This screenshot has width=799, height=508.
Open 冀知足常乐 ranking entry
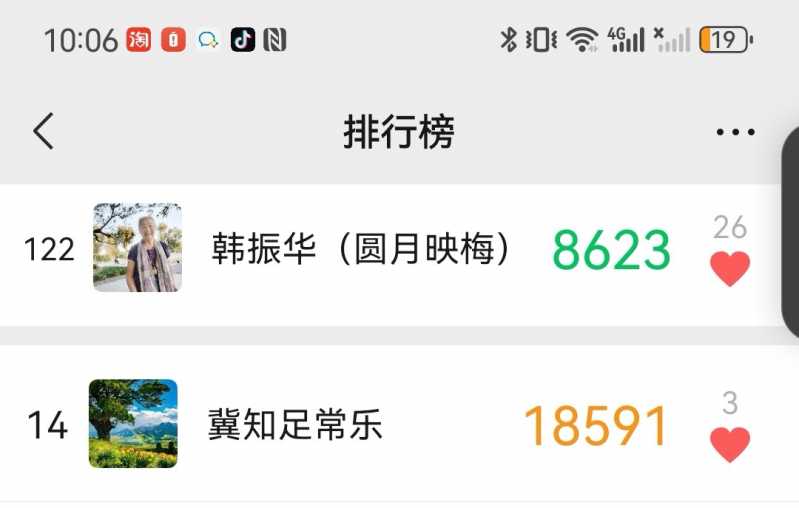pos(295,425)
